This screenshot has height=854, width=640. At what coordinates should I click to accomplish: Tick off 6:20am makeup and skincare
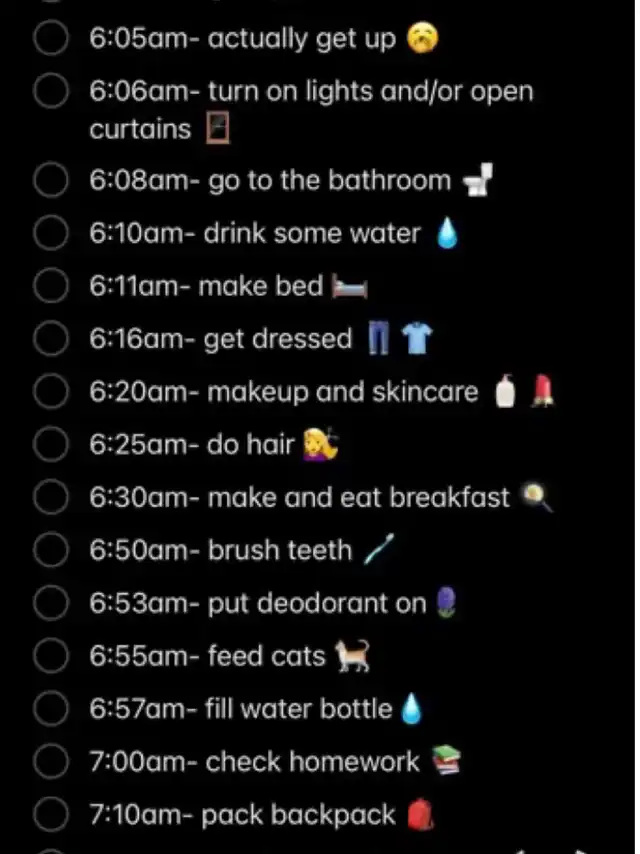pyautogui.click(x=50, y=392)
